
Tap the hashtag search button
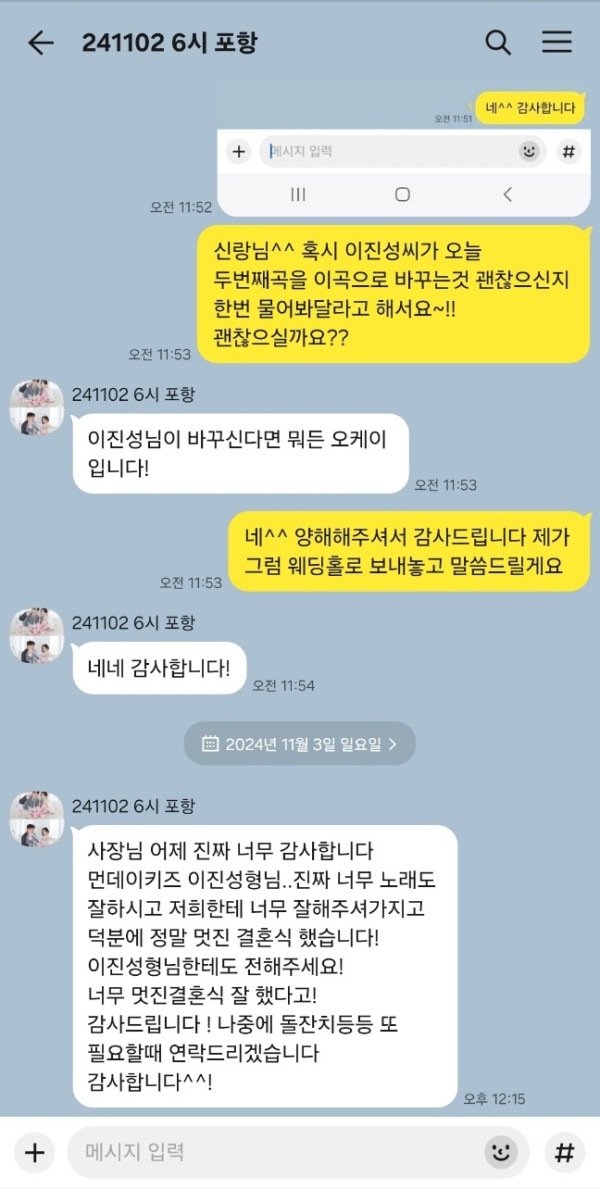pyautogui.click(x=565, y=1152)
